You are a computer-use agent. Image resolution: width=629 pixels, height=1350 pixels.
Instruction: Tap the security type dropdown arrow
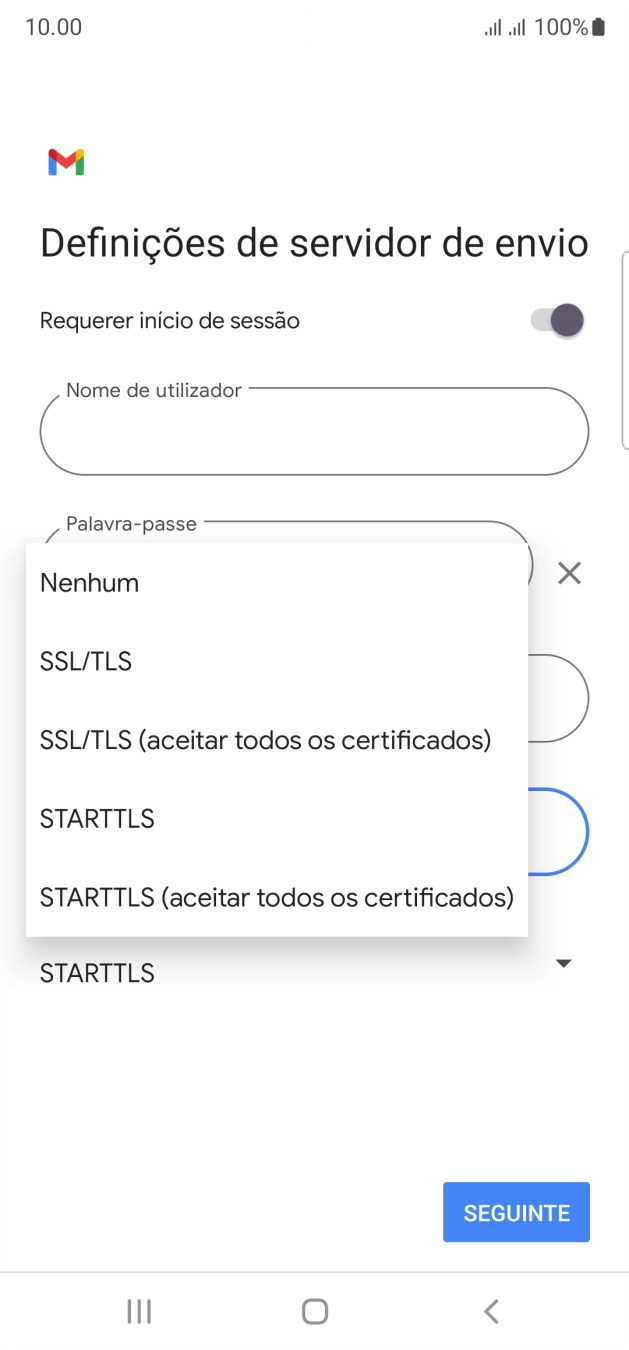coord(564,963)
